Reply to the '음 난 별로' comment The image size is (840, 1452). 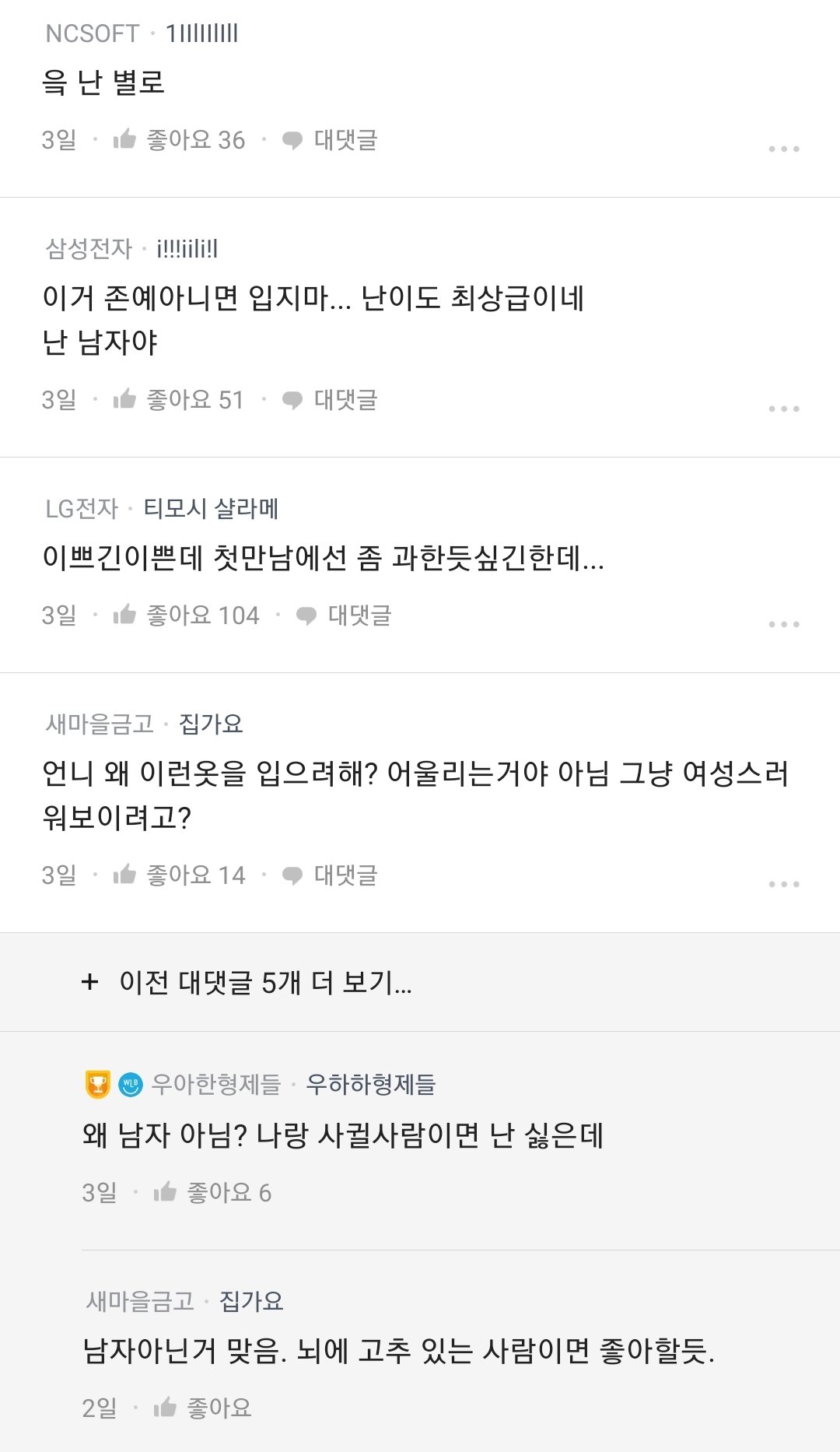click(331, 140)
